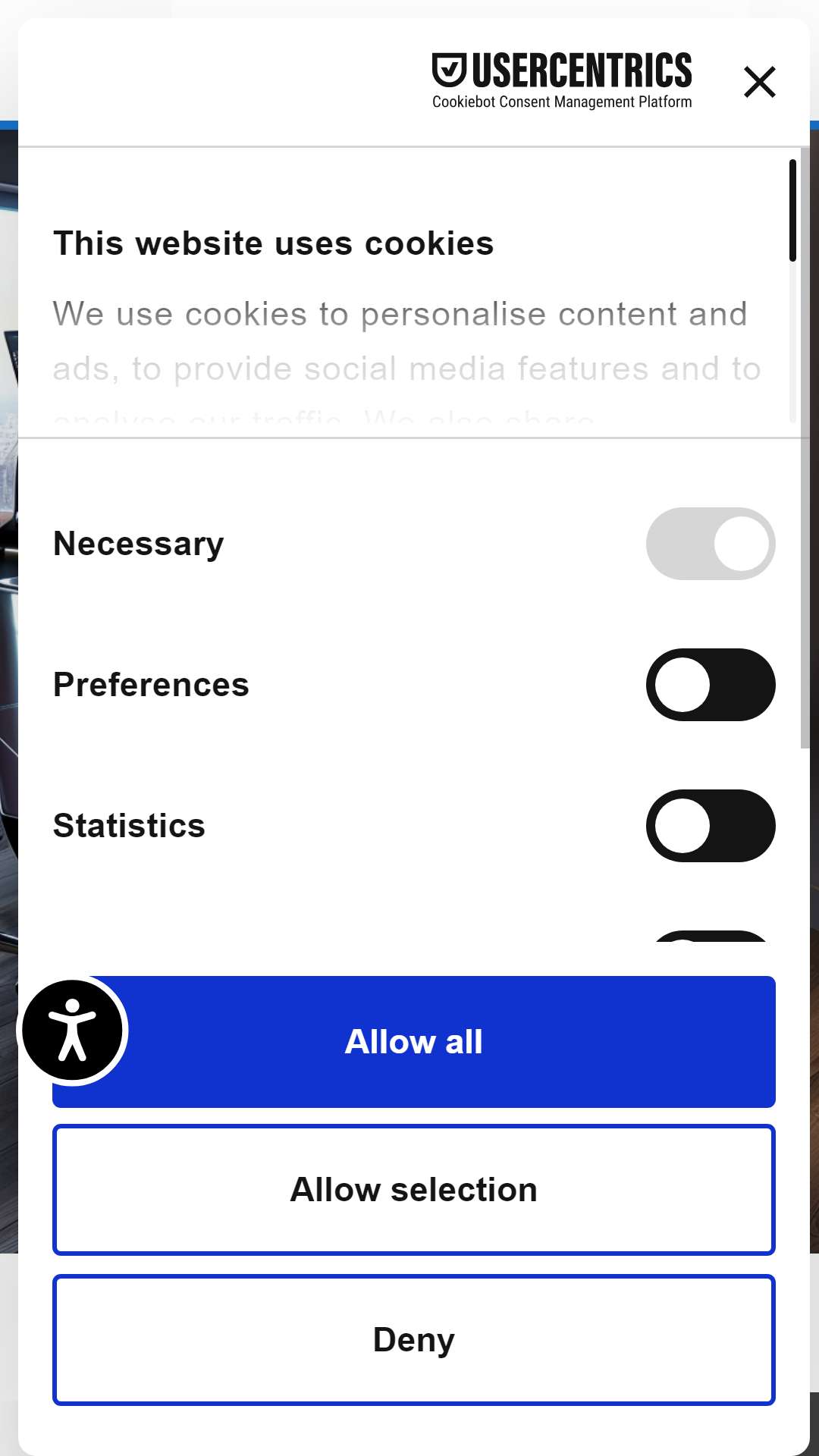Tap the Allow all button
Image resolution: width=819 pixels, height=1456 pixels.
pos(414,1042)
